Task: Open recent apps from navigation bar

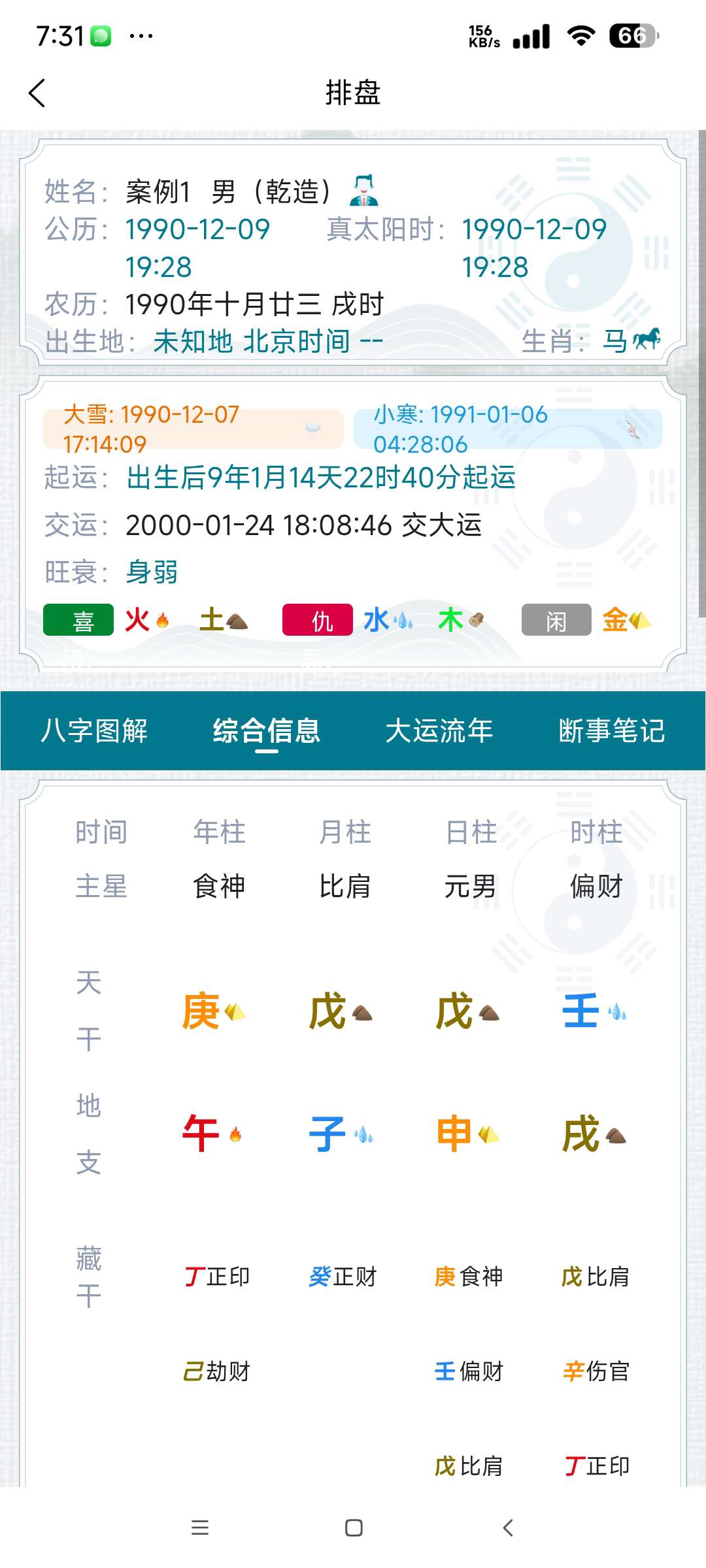Action: [x=199, y=1527]
